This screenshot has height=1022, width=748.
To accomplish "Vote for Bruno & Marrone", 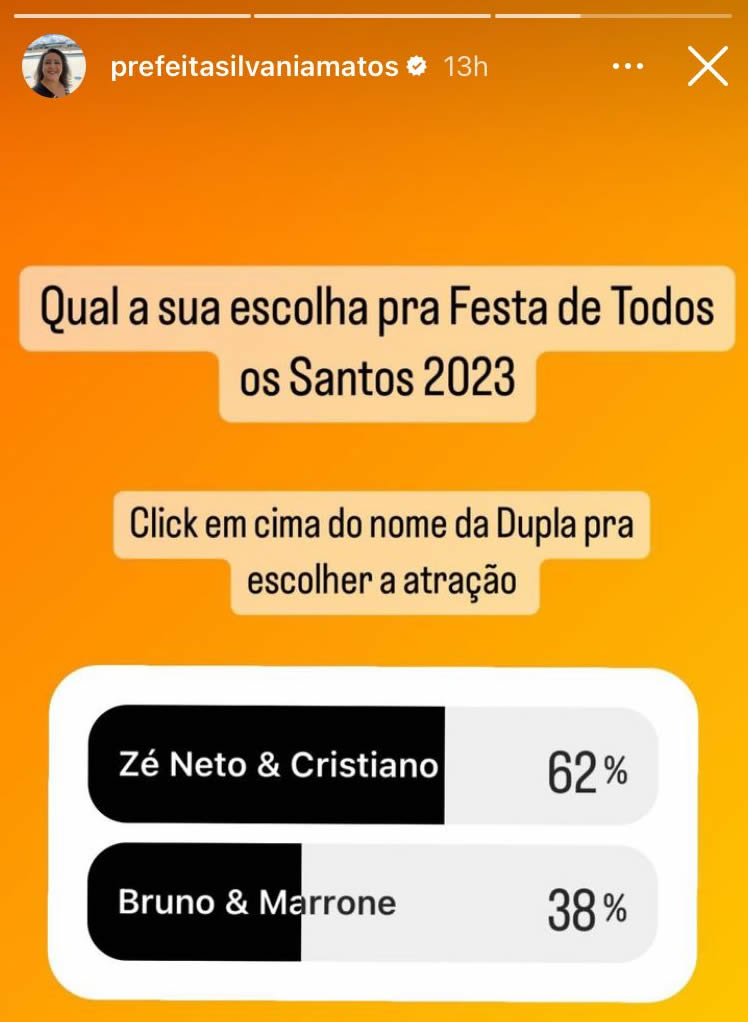I will 372,903.
